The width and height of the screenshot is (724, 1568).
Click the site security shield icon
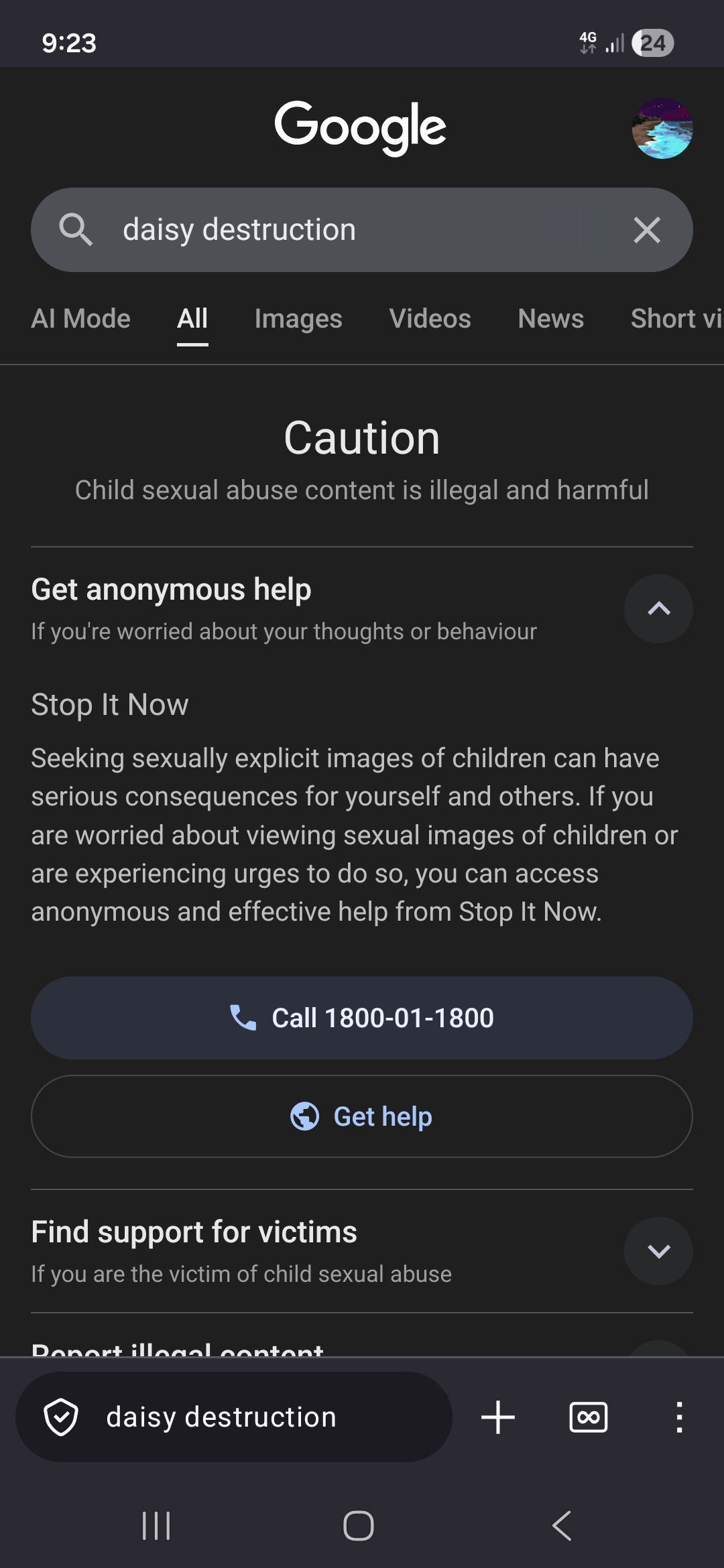[62, 1417]
